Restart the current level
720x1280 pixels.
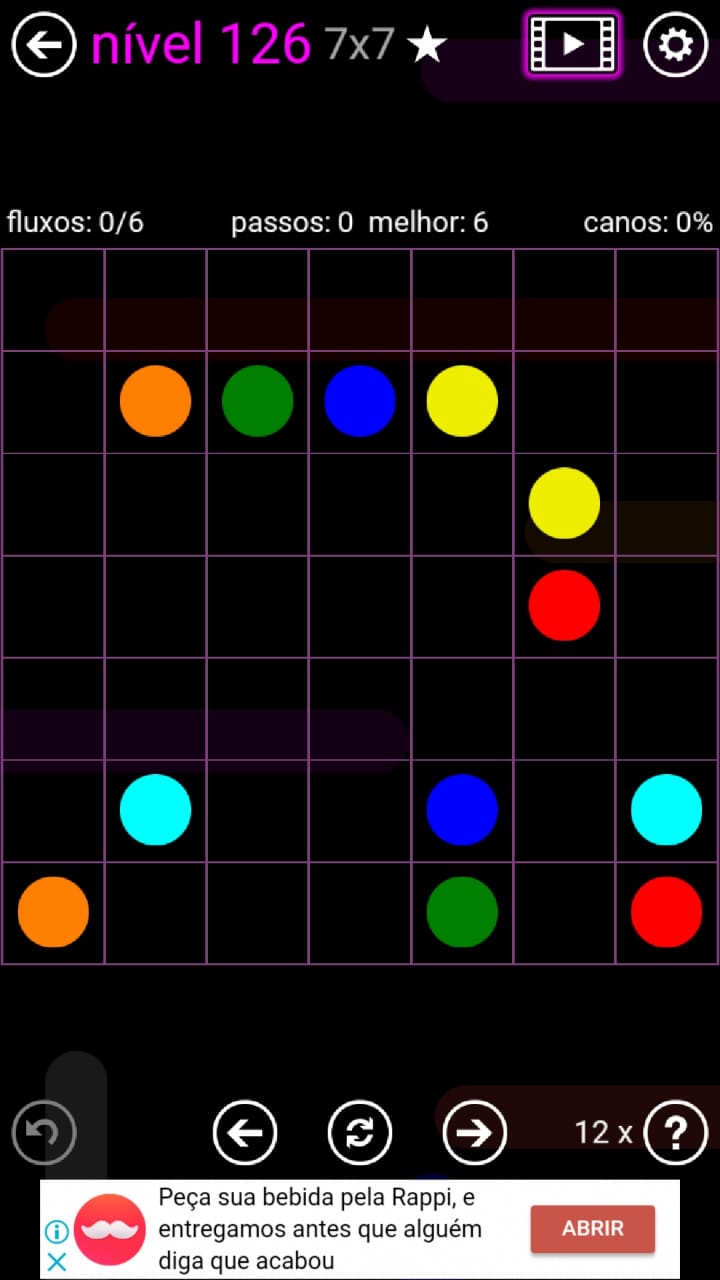(x=360, y=1132)
